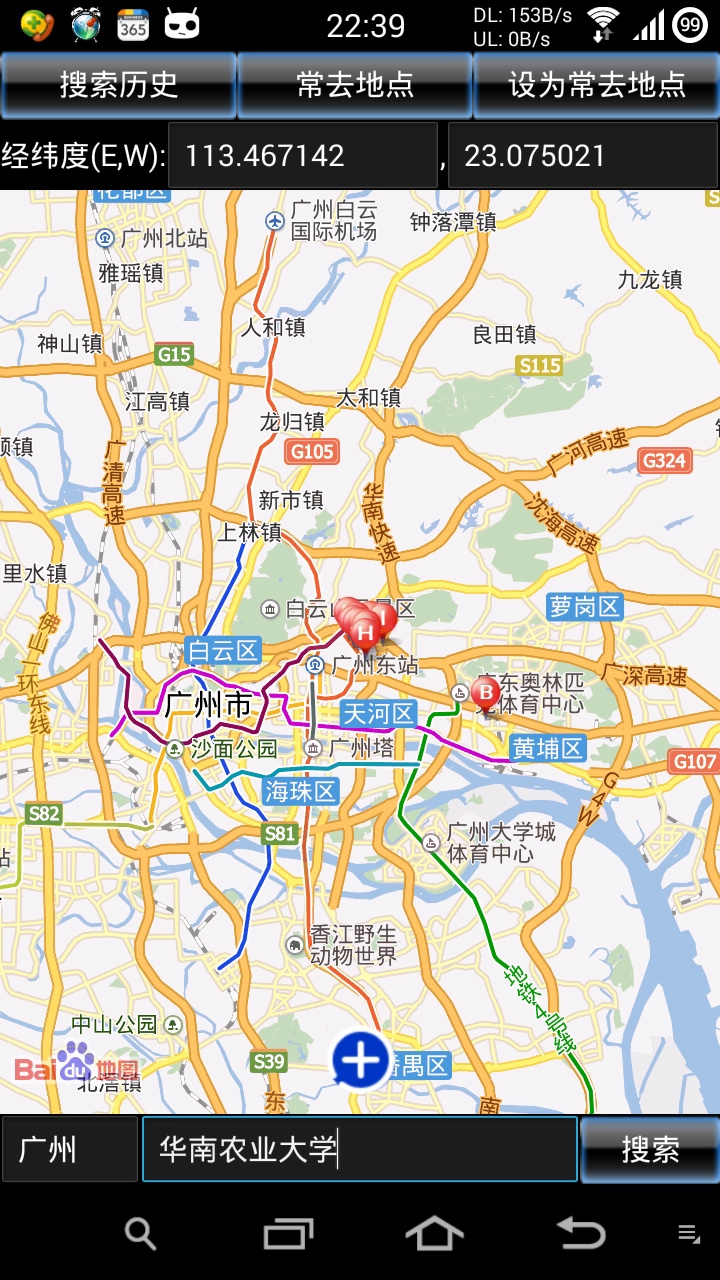Edit the longitude field showing 113.467142
The width and height of the screenshot is (720, 1280).
click(x=303, y=155)
